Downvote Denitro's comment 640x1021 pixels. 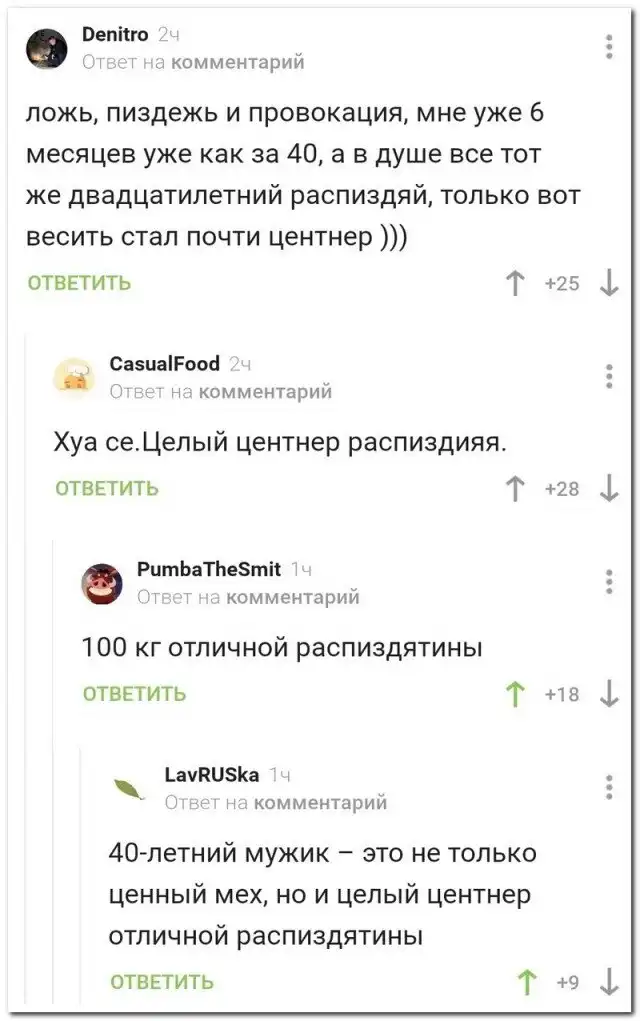pos(609,284)
